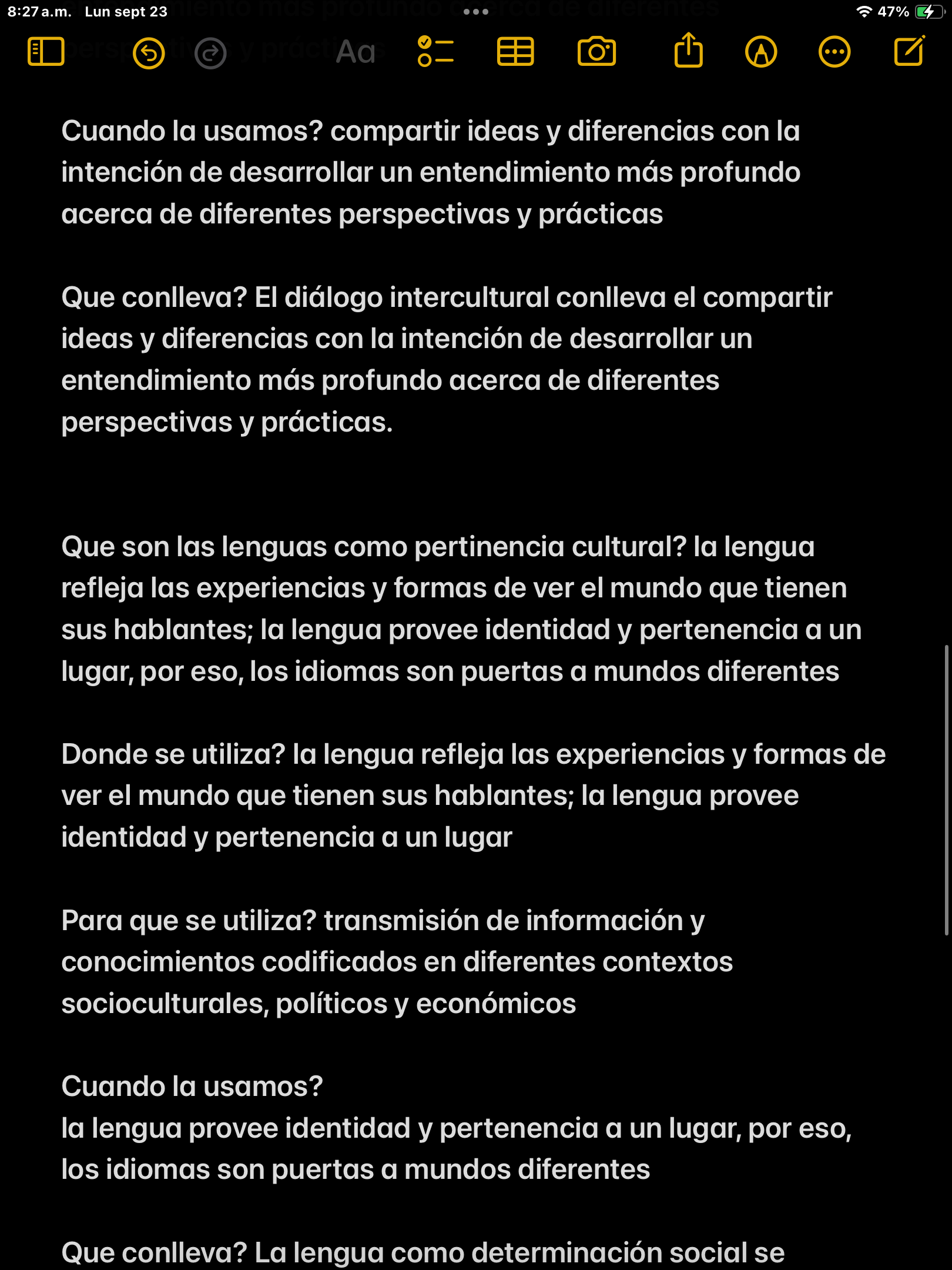Open the more options menu
This screenshot has height=1270, width=952.
834,52
